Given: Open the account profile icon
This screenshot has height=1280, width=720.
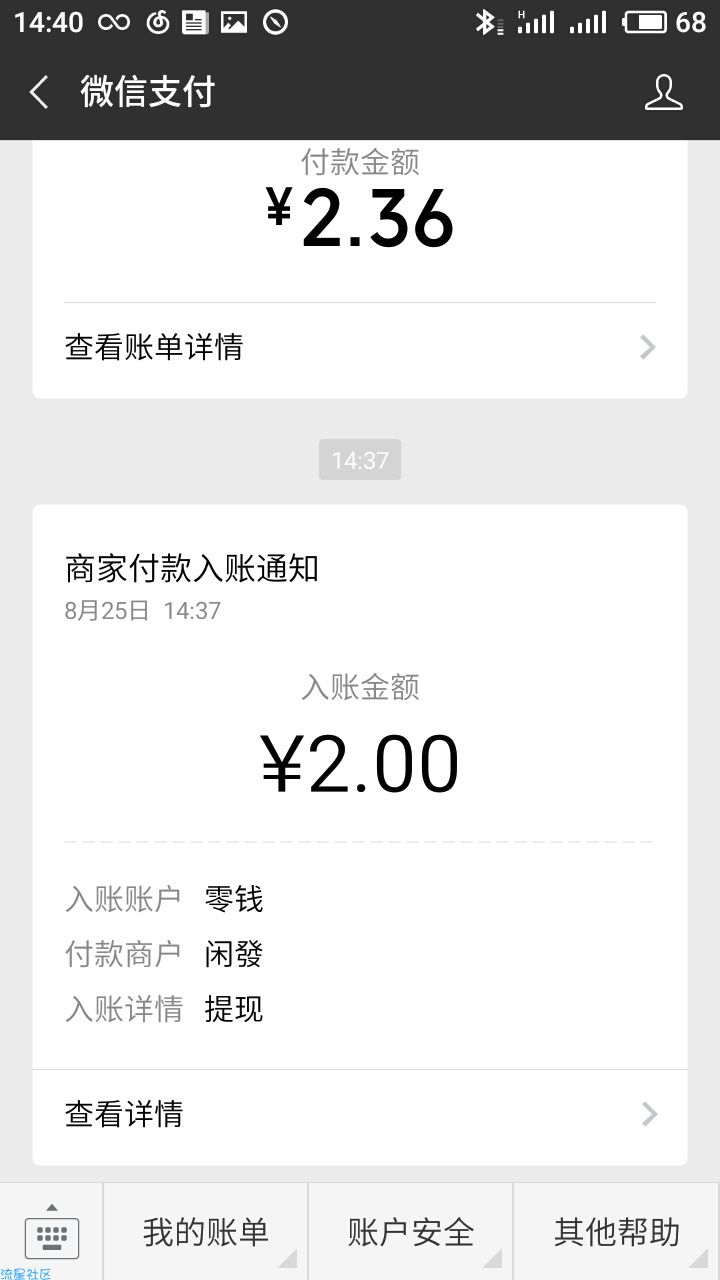Looking at the screenshot, I should 663,93.
